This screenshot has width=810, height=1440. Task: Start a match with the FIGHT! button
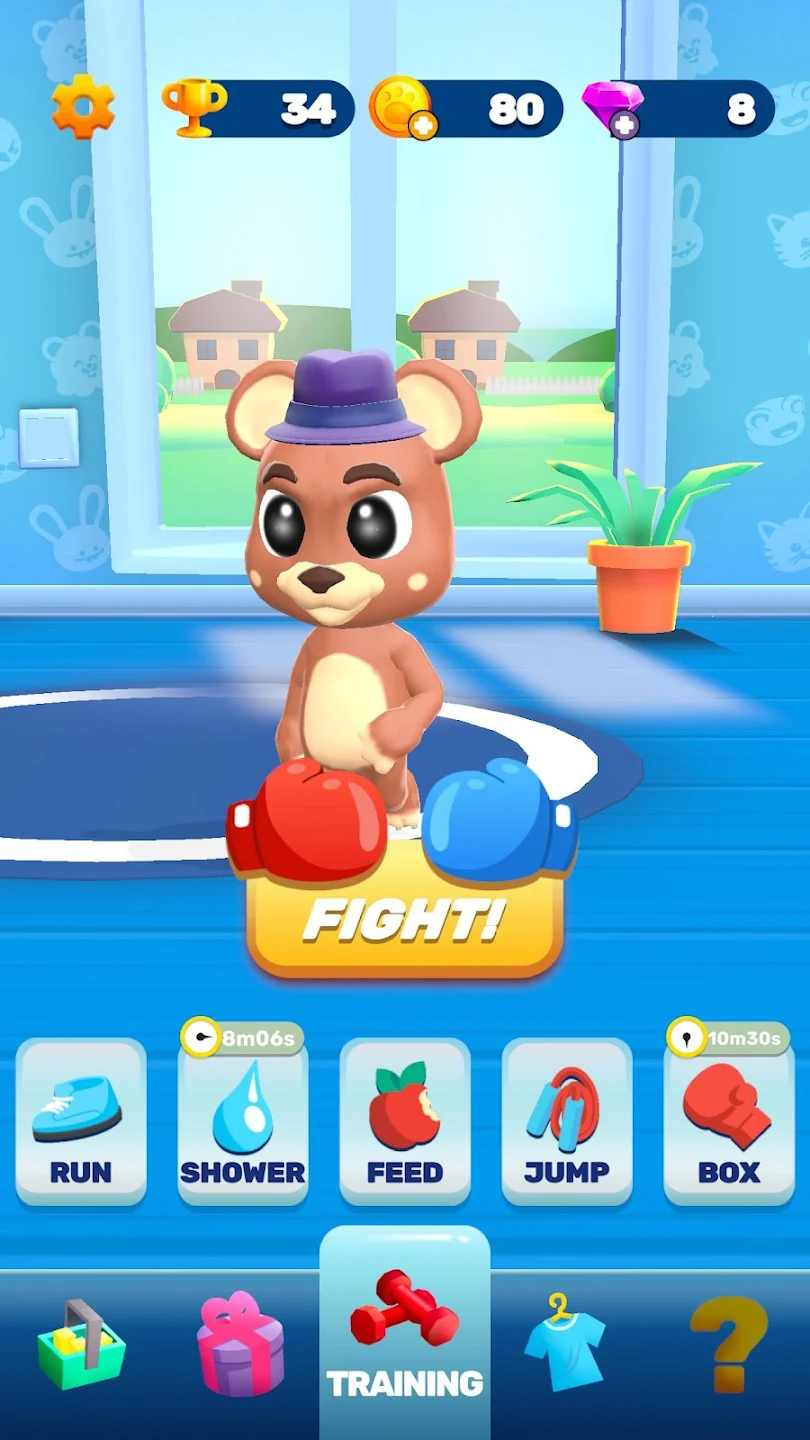[405, 922]
